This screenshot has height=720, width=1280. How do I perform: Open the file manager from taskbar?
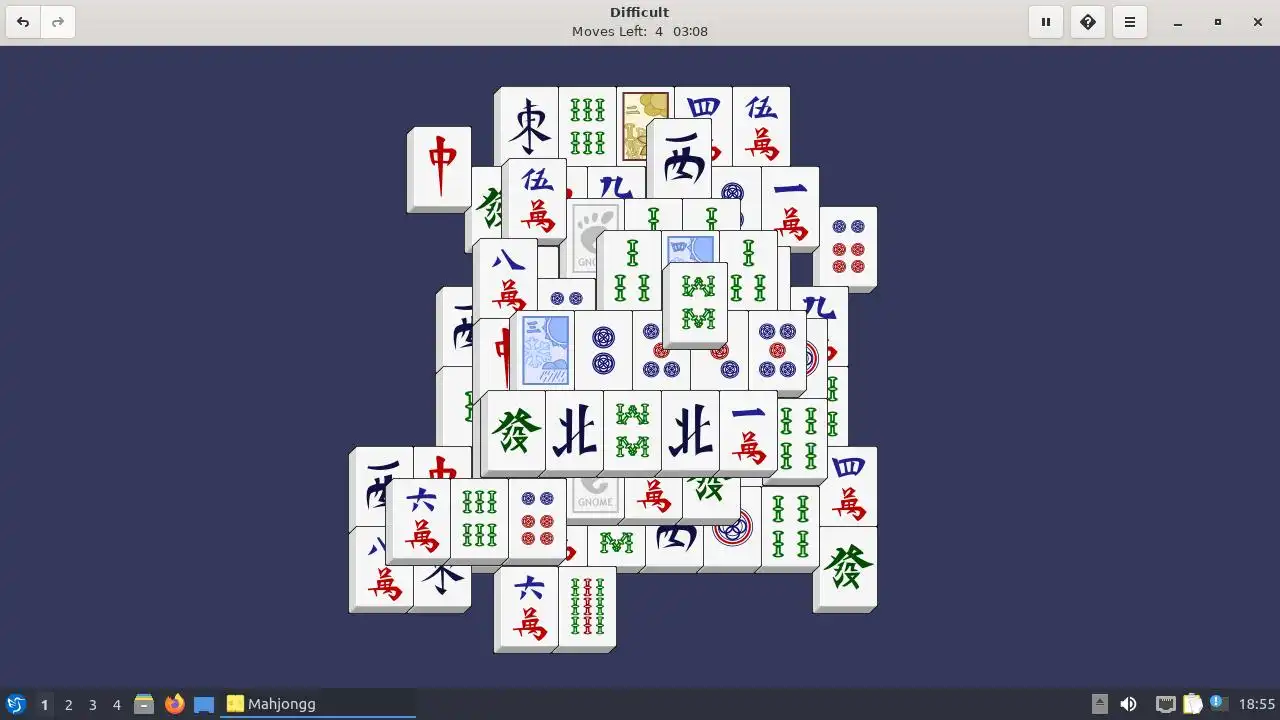[x=144, y=704]
